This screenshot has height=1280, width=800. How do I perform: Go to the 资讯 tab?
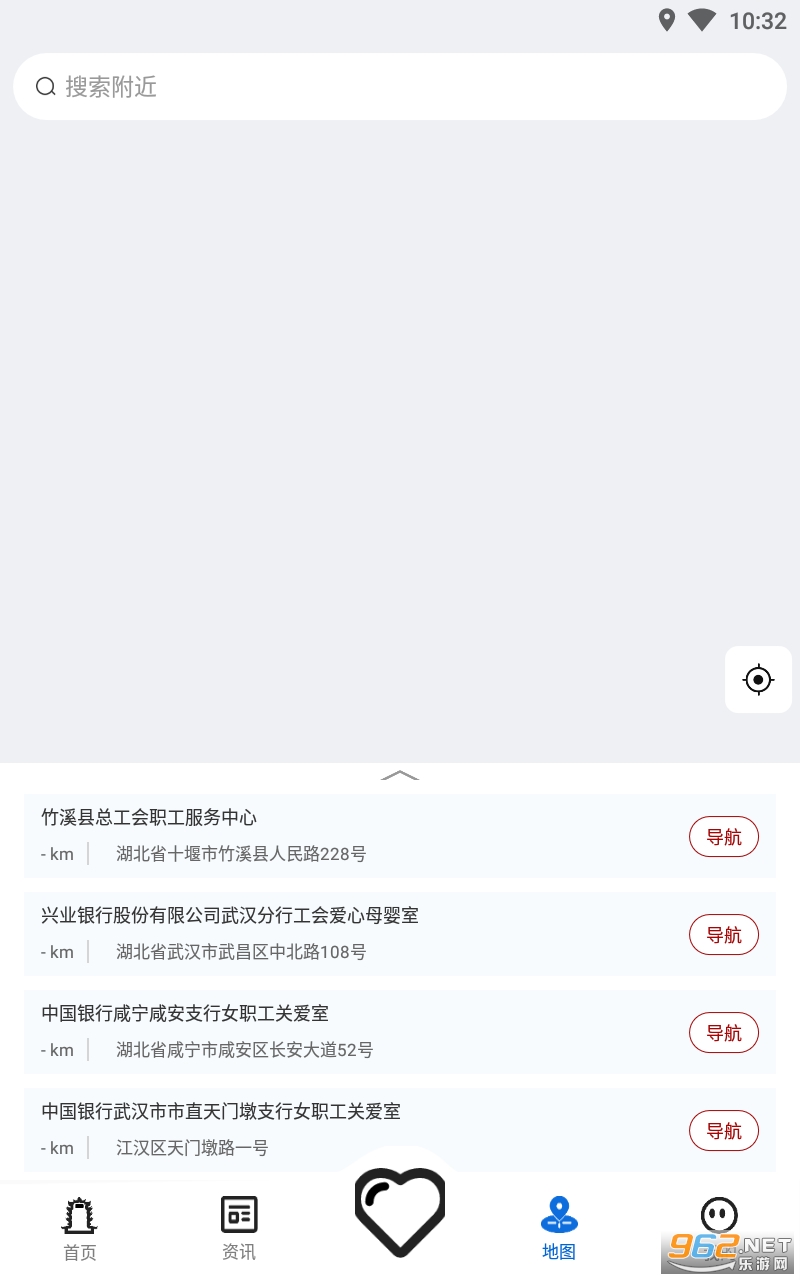tap(239, 1228)
